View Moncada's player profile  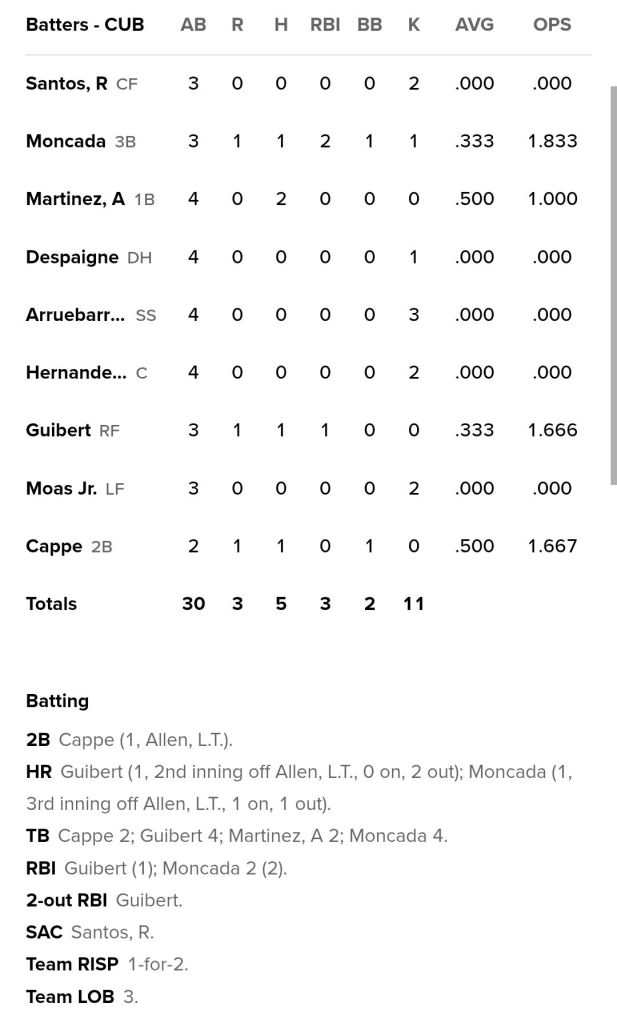click(x=66, y=142)
